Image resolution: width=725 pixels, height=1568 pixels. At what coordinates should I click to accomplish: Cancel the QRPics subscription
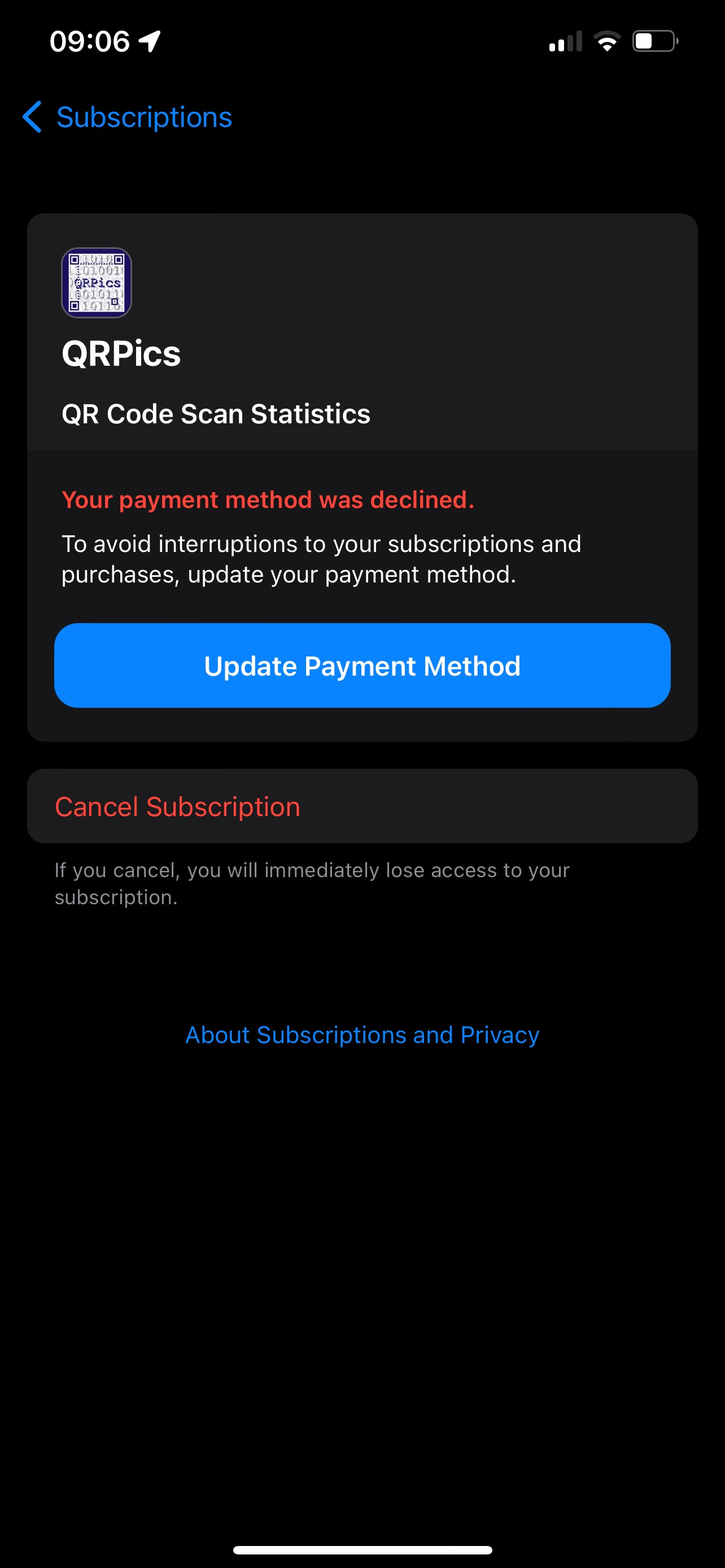(362, 806)
